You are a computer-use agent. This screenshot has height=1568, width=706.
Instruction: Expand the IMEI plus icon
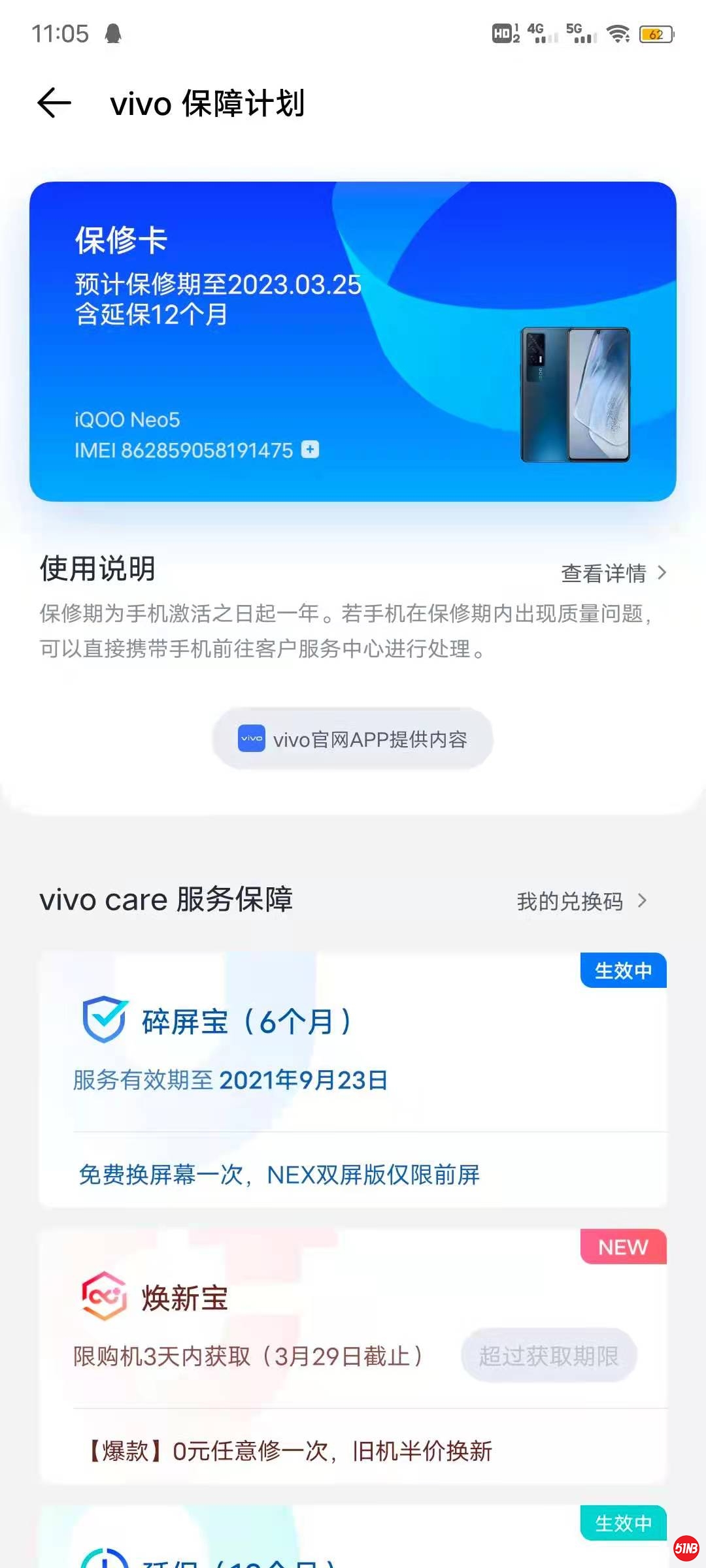(310, 449)
